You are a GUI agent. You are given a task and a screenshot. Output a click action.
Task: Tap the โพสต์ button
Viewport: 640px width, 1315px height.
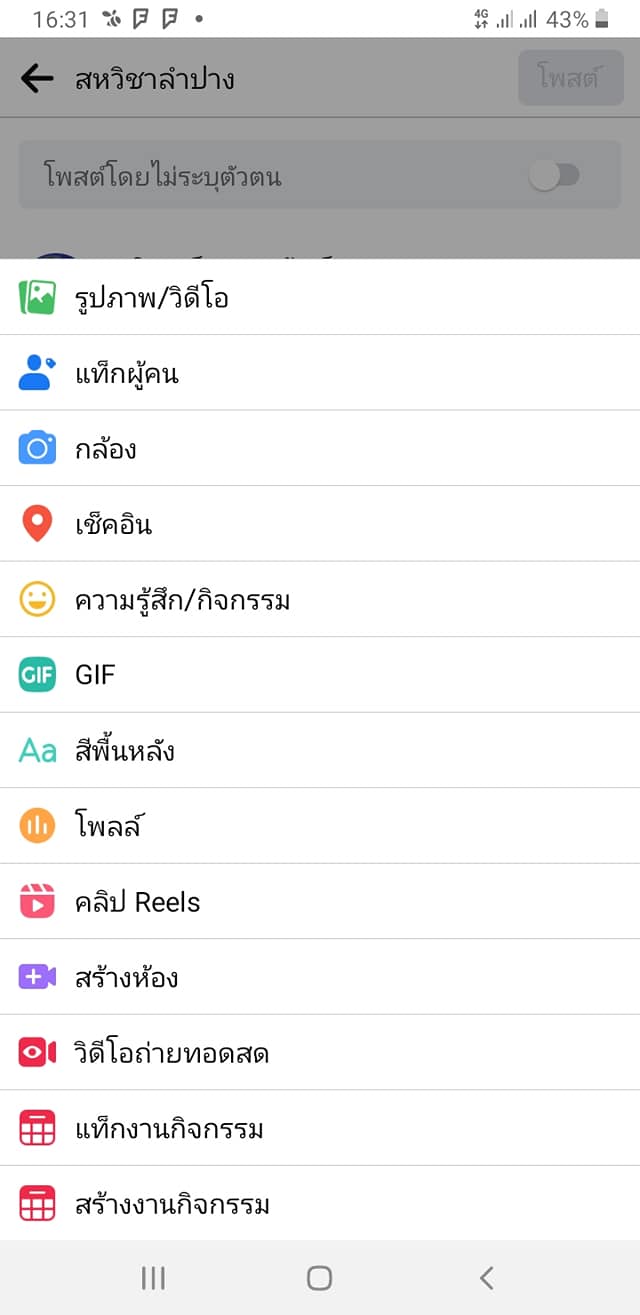pyautogui.click(x=570, y=78)
